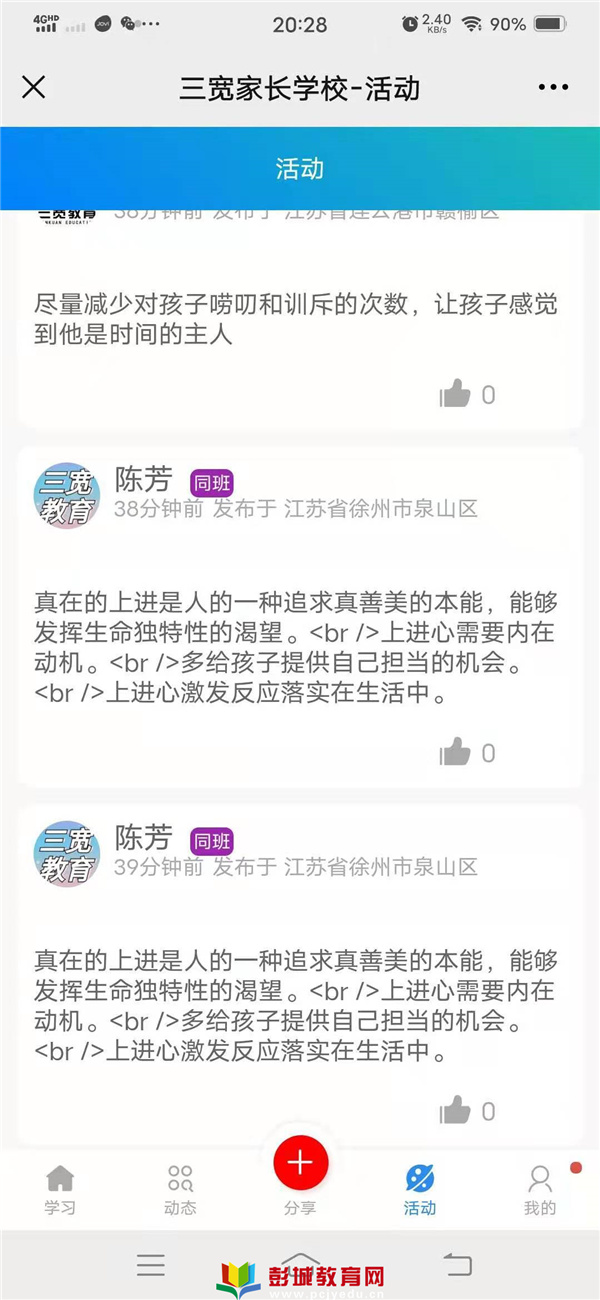Tap the system back button

tap(457, 1265)
